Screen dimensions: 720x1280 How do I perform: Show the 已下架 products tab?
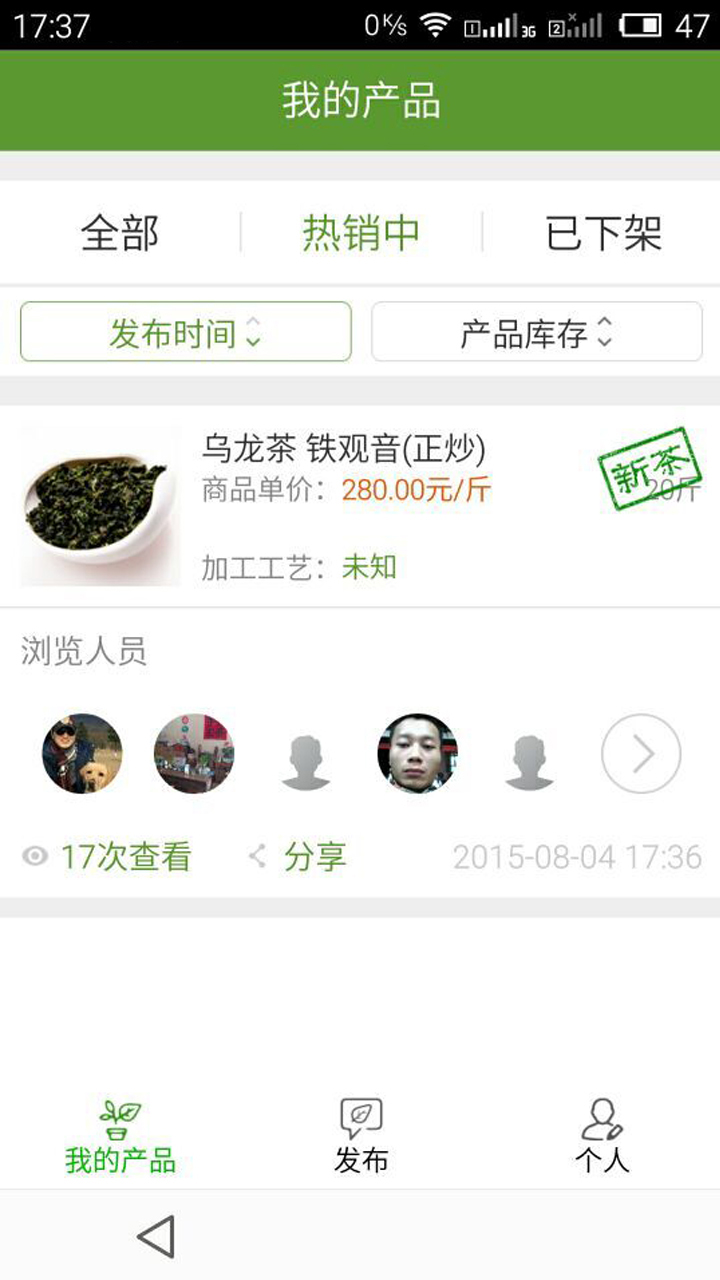click(x=603, y=234)
